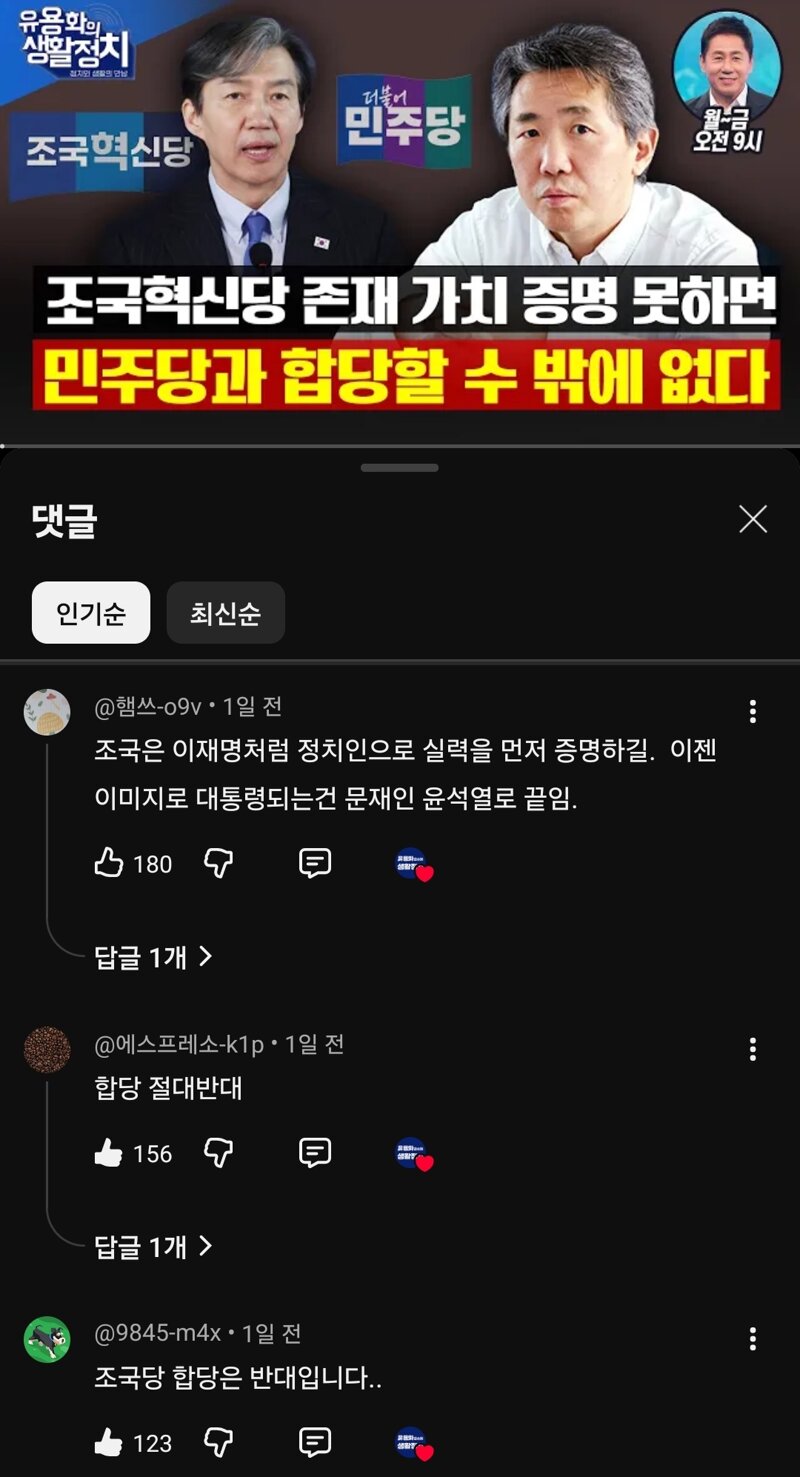
Task: Open the options menu for the @에스프레소-k1p comment
Action: coord(752,1049)
